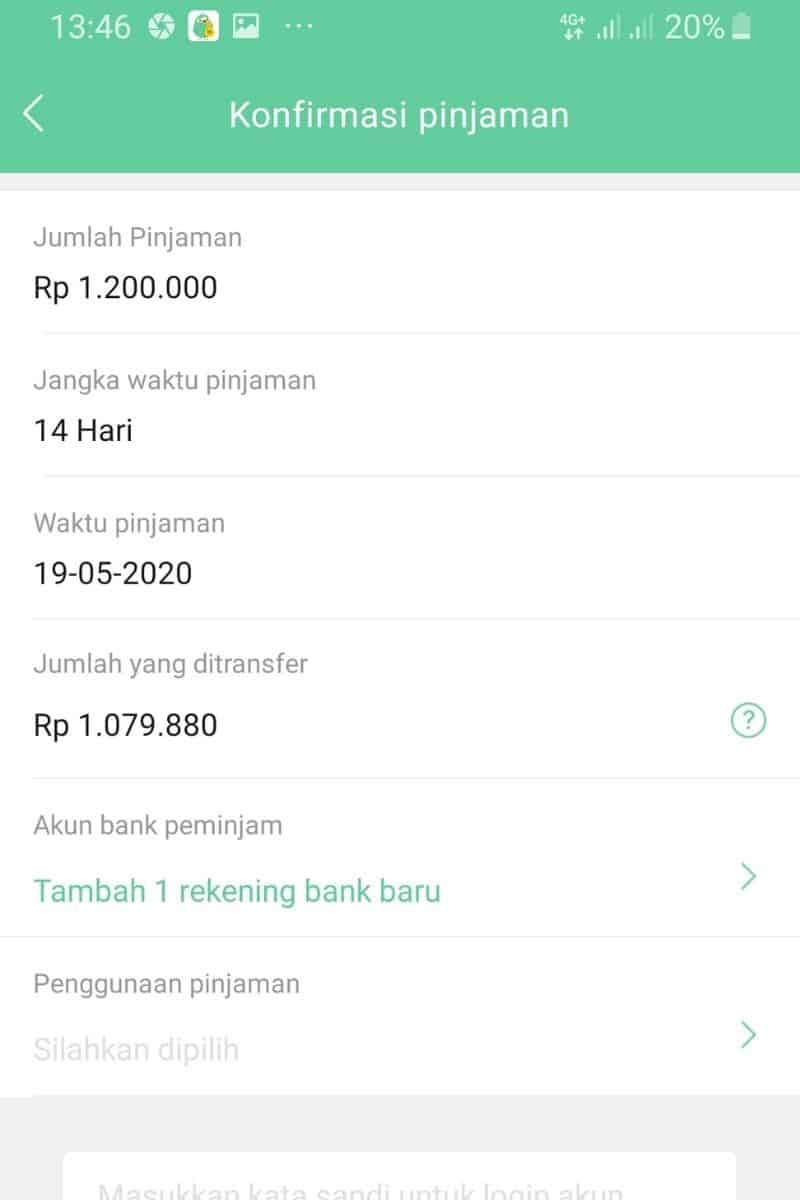Open the Penggunaan pinjaman selector chevron

[747, 1036]
